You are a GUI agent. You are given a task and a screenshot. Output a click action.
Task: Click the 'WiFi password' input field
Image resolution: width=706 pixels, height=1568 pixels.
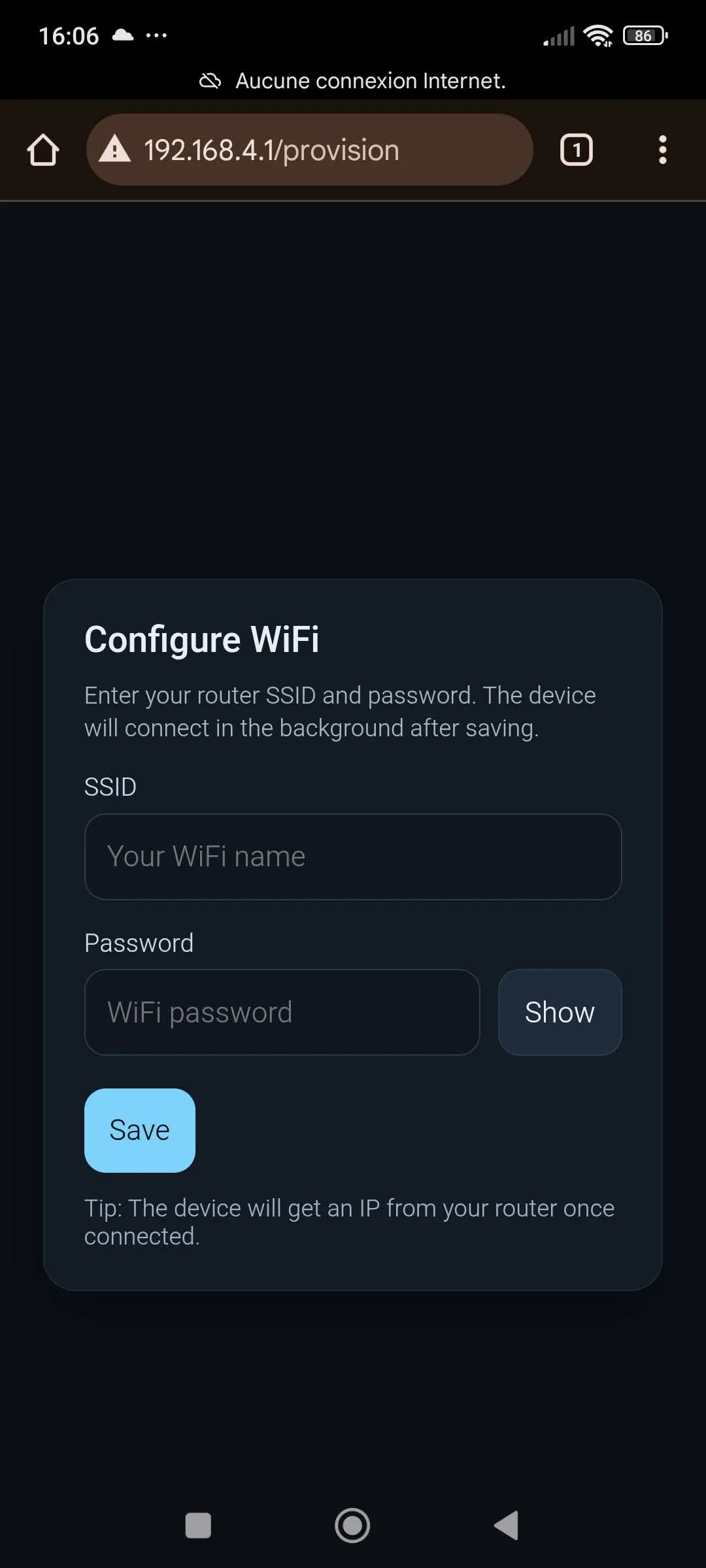282,1011
